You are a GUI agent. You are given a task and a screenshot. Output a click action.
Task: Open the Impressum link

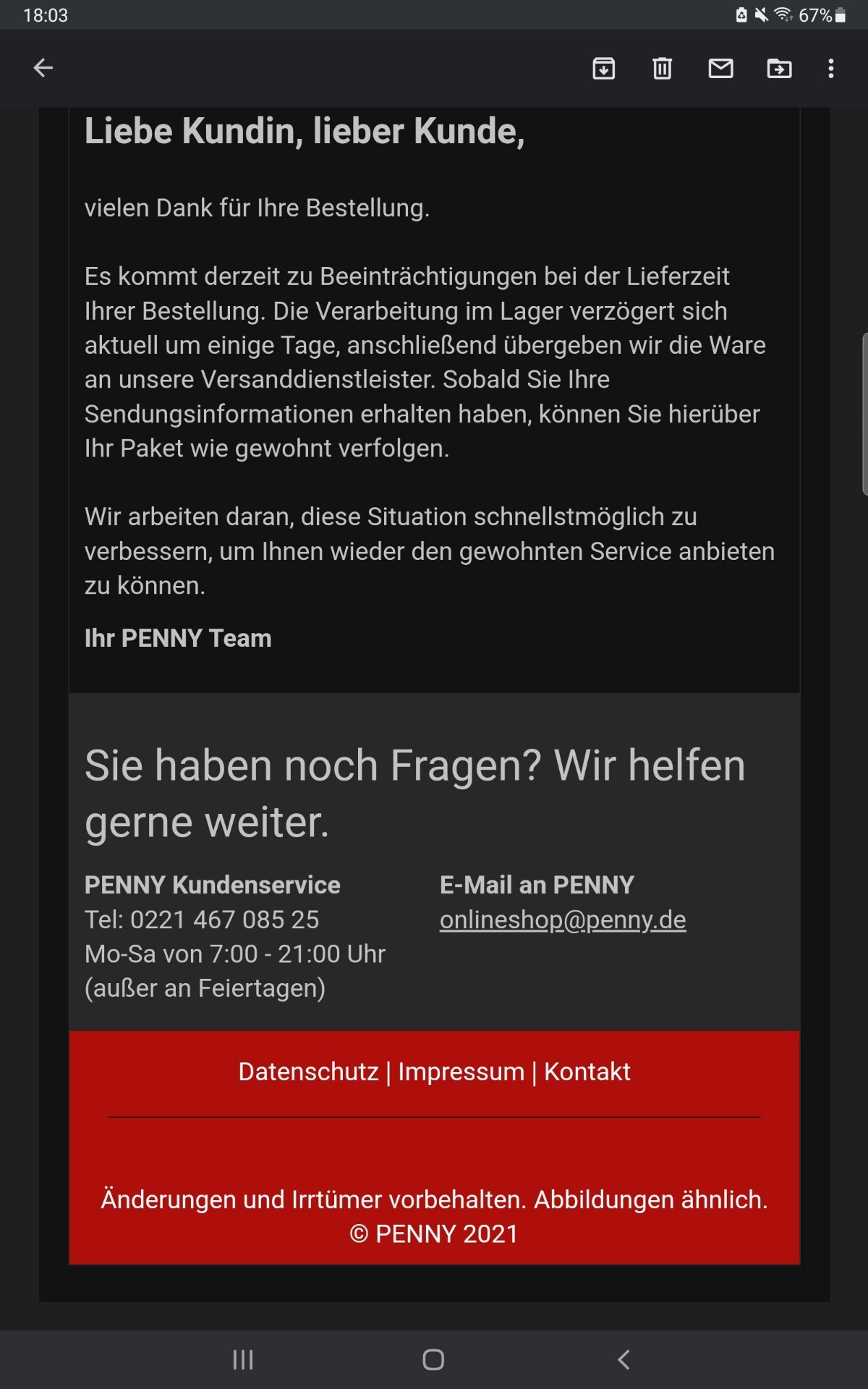click(x=461, y=1071)
